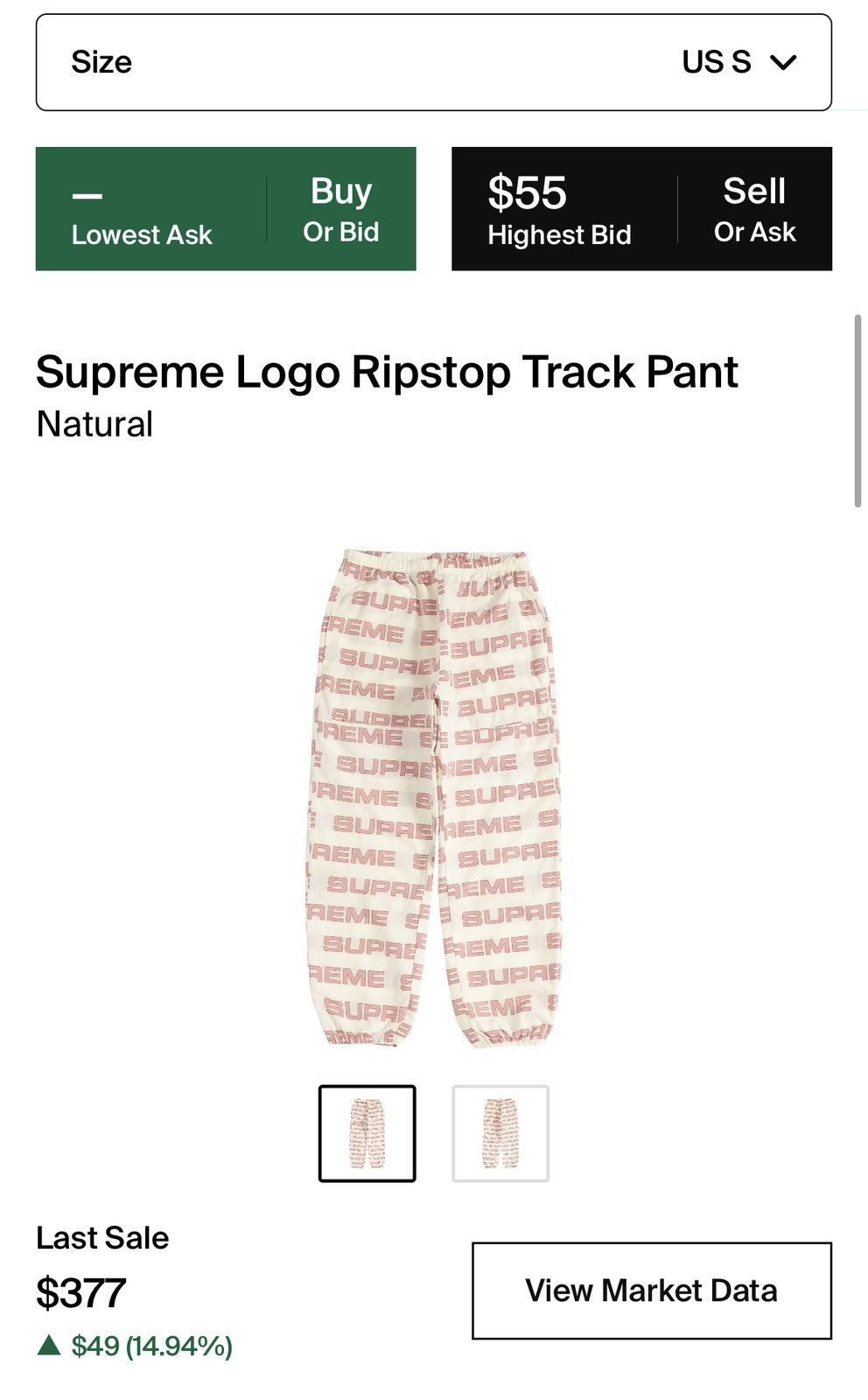This screenshot has width=868, height=1400.
Task: Select the first pants thumbnail image
Action: point(367,1134)
